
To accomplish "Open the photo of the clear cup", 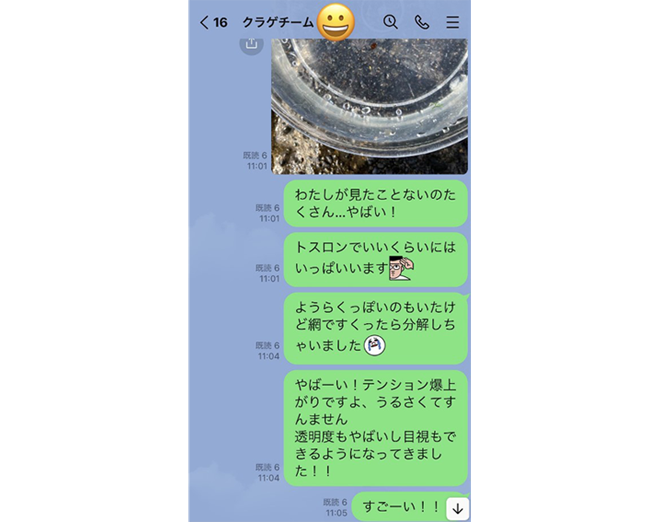I will [x=369, y=105].
